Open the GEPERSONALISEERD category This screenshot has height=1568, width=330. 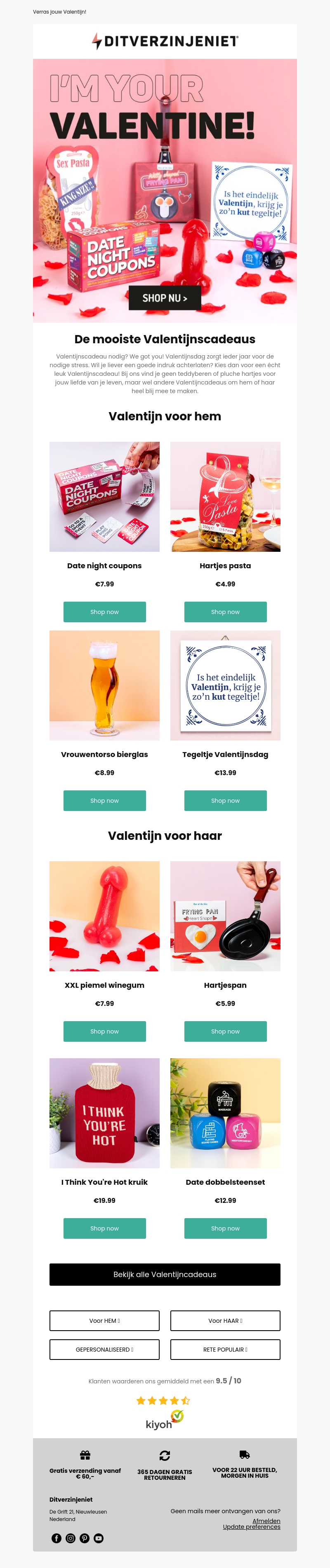104,1350
